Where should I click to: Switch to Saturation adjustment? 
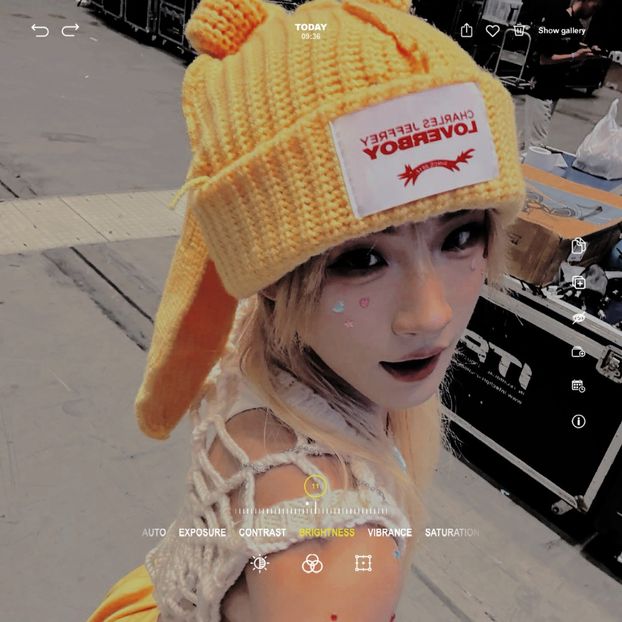452,533
